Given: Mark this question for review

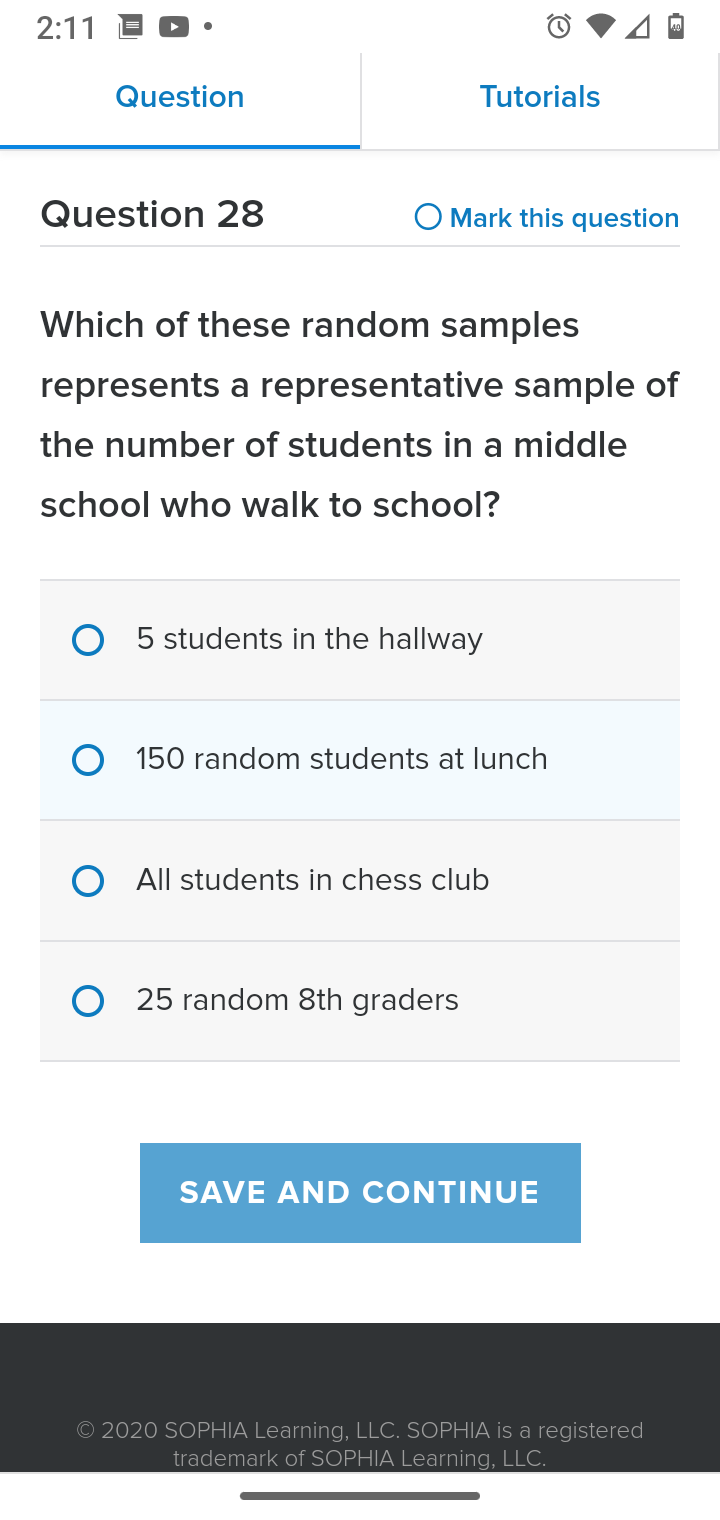Looking at the screenshot, I should [x=547, y=218].
